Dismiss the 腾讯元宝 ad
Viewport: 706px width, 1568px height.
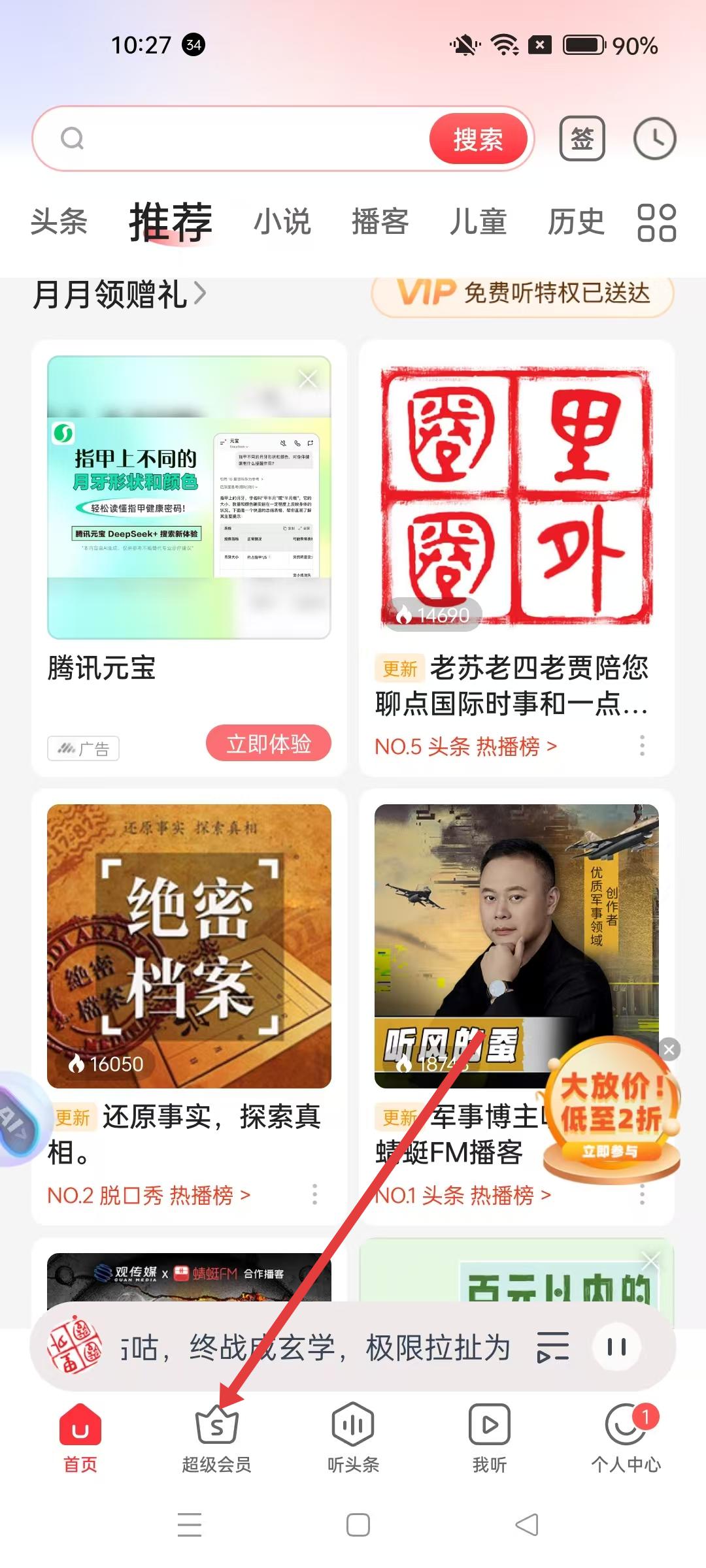(x=308, y=378)
